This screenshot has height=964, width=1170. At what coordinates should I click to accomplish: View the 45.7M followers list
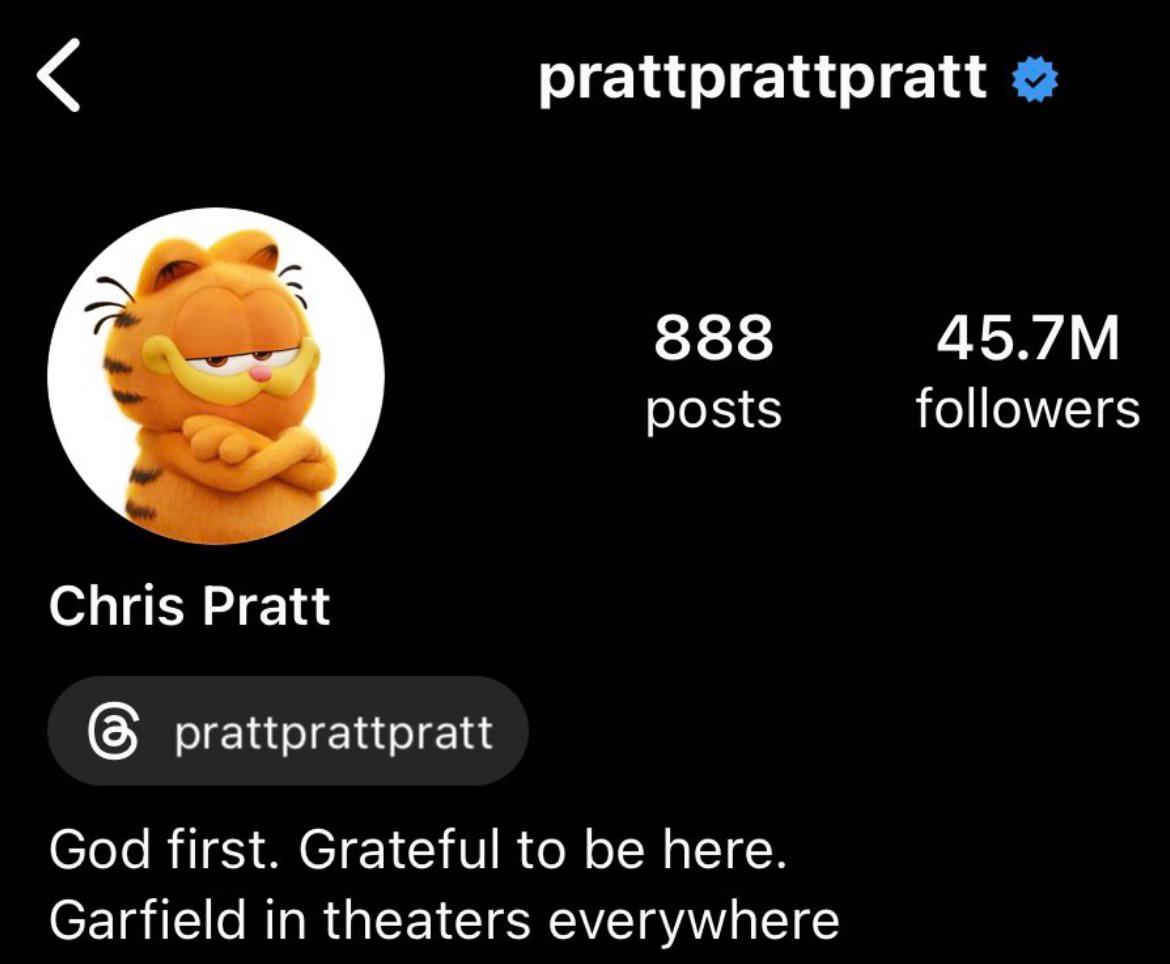tap(1027, 372)
